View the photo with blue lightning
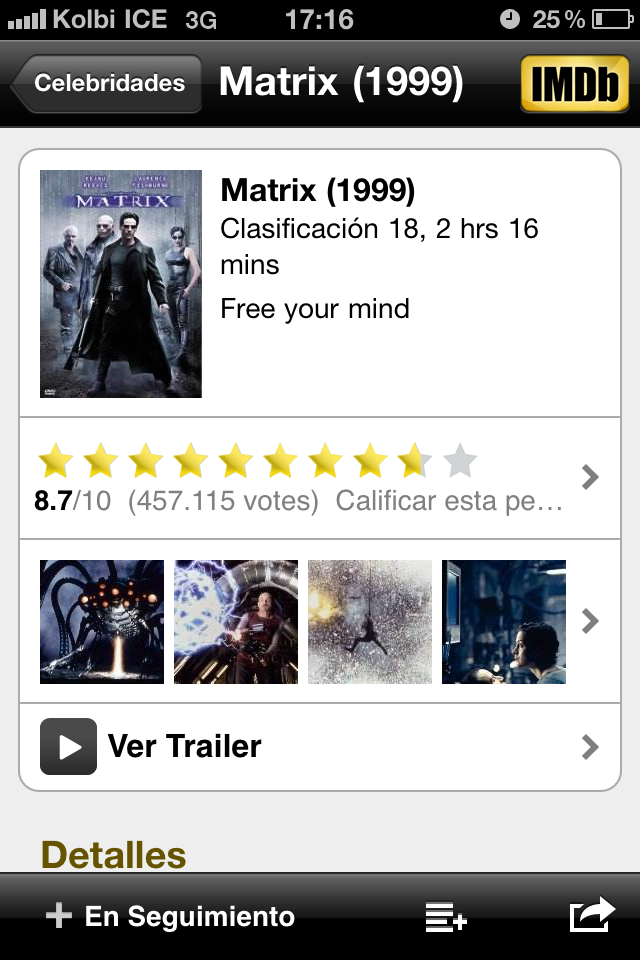 (236, 622)
